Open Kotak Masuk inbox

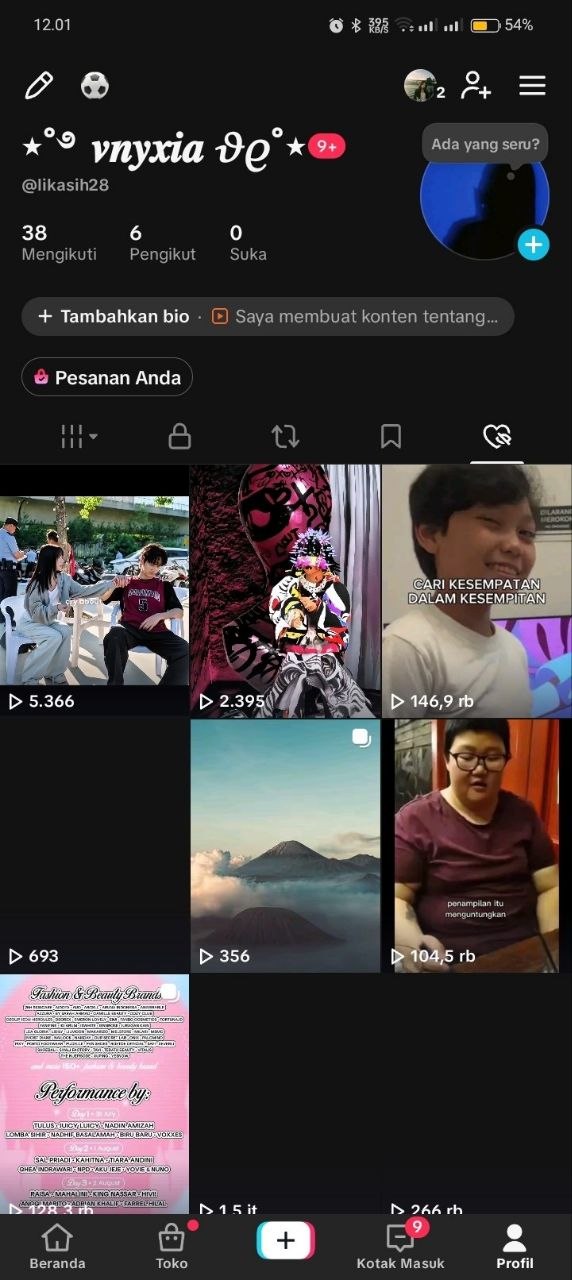click(x=401, y=1247)
